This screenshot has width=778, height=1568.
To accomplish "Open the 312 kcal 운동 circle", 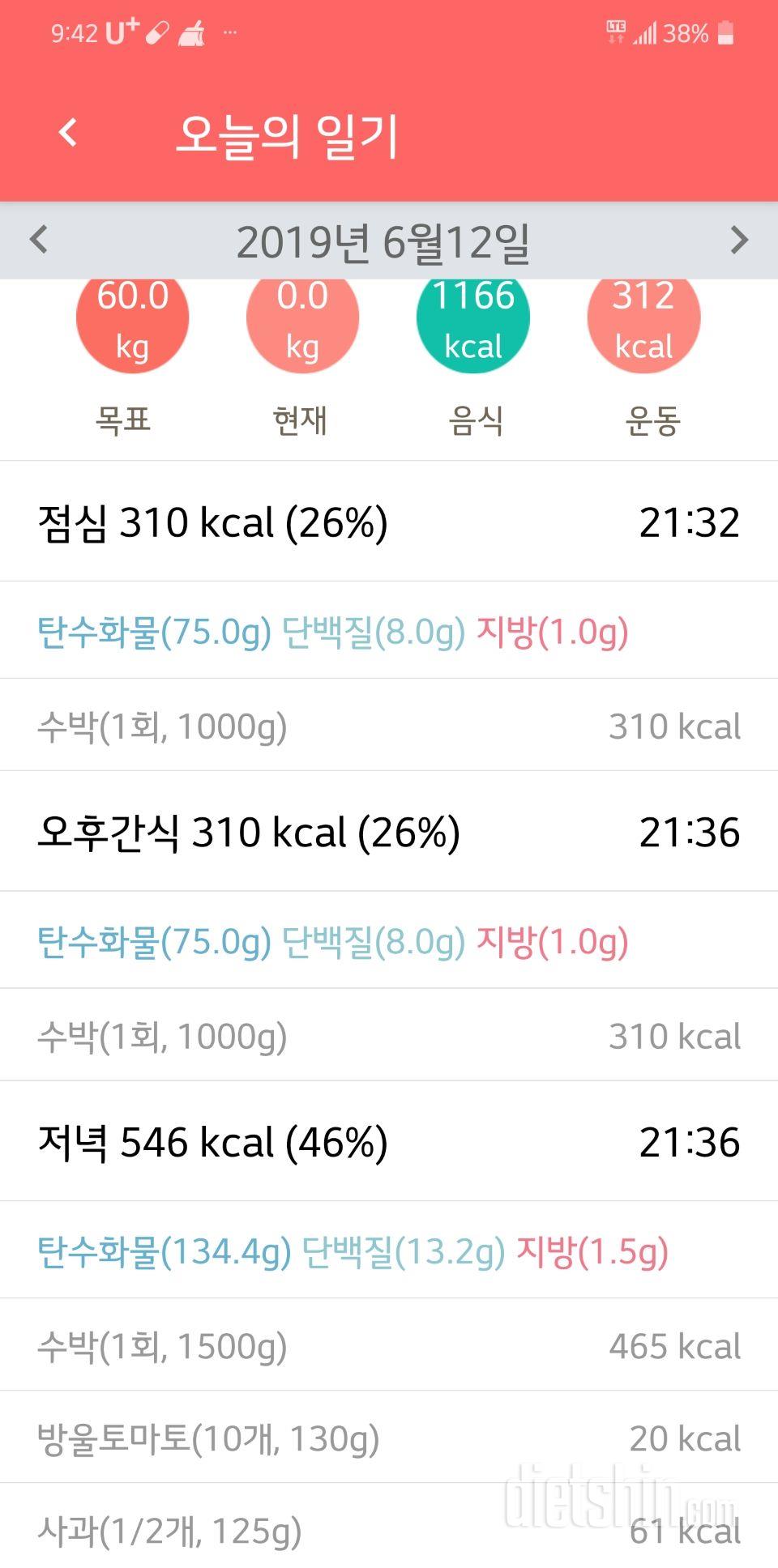I will click(643, 319).
